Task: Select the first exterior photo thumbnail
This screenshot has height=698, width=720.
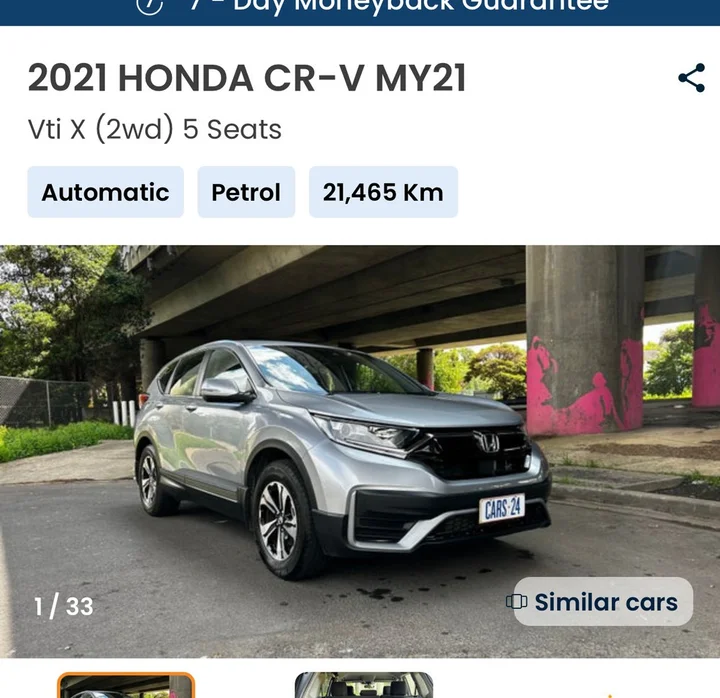Action: point(126,686)
